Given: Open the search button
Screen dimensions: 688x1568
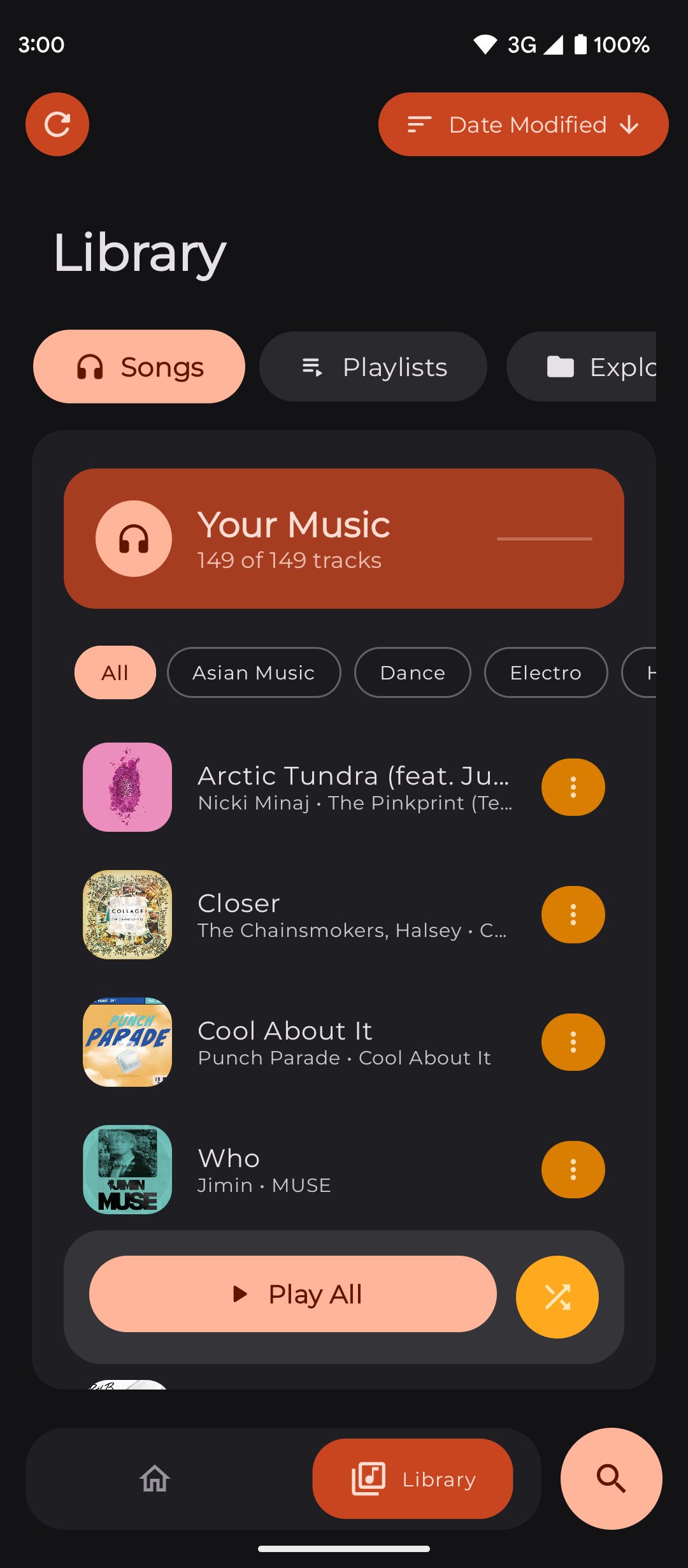Looking at the screenshot, I should pyautogui.click(x=611, y=1478).
